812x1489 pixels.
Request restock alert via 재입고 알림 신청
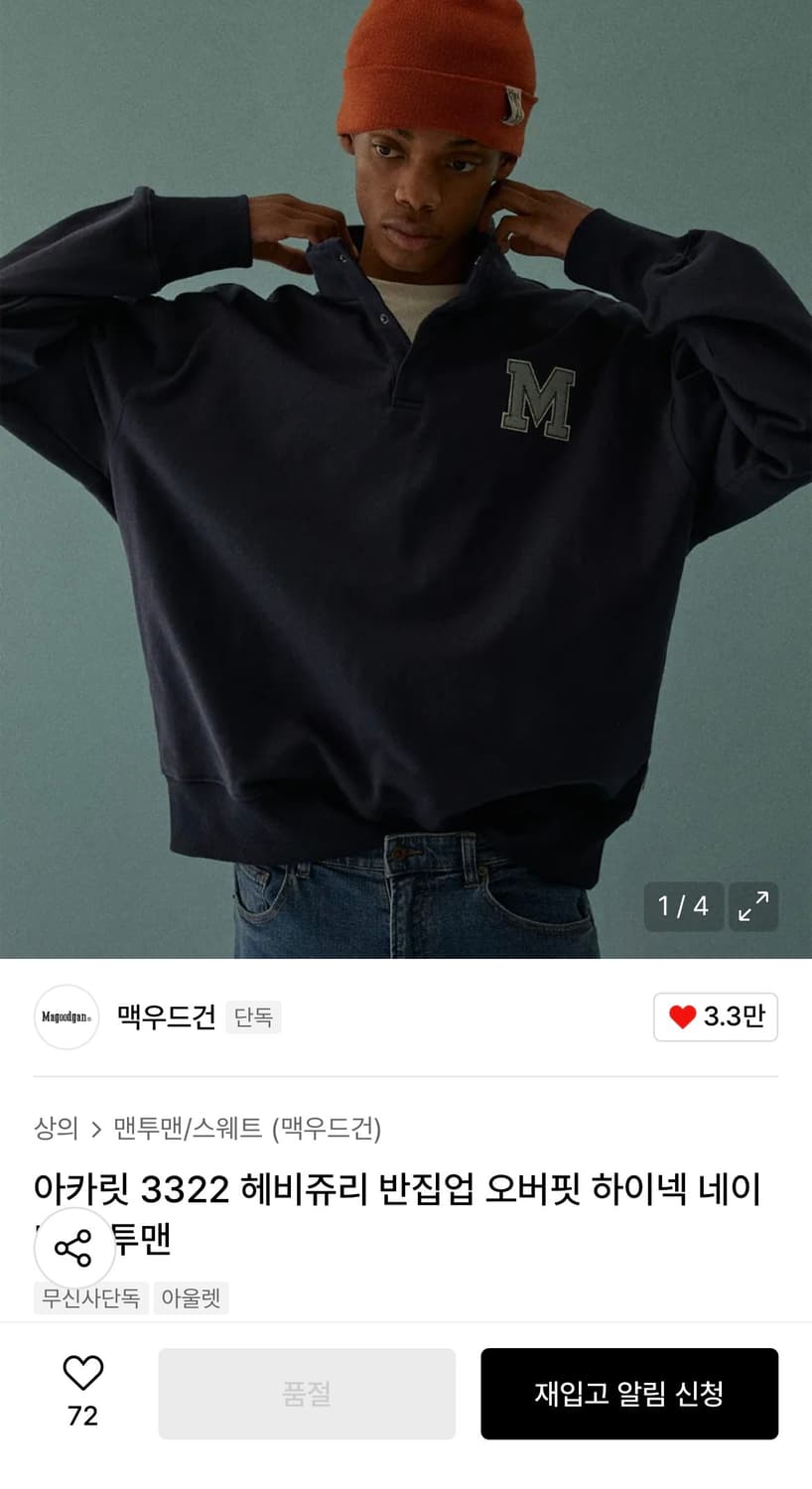tap(629, 1394)
